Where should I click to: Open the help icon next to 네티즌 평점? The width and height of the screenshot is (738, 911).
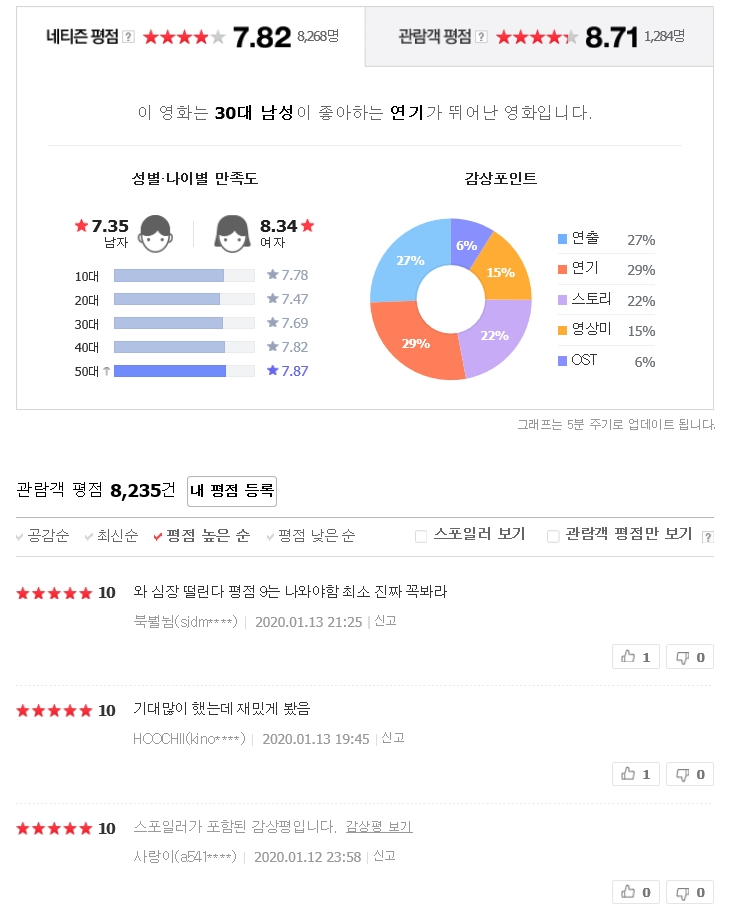128,37
